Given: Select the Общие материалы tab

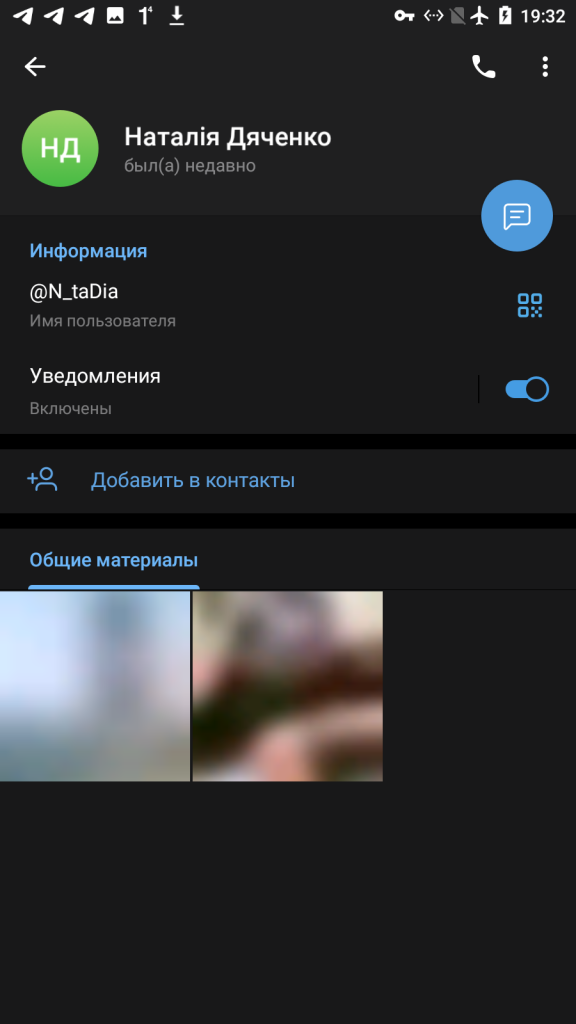Looking at the screenshot, I should [114, 560].
